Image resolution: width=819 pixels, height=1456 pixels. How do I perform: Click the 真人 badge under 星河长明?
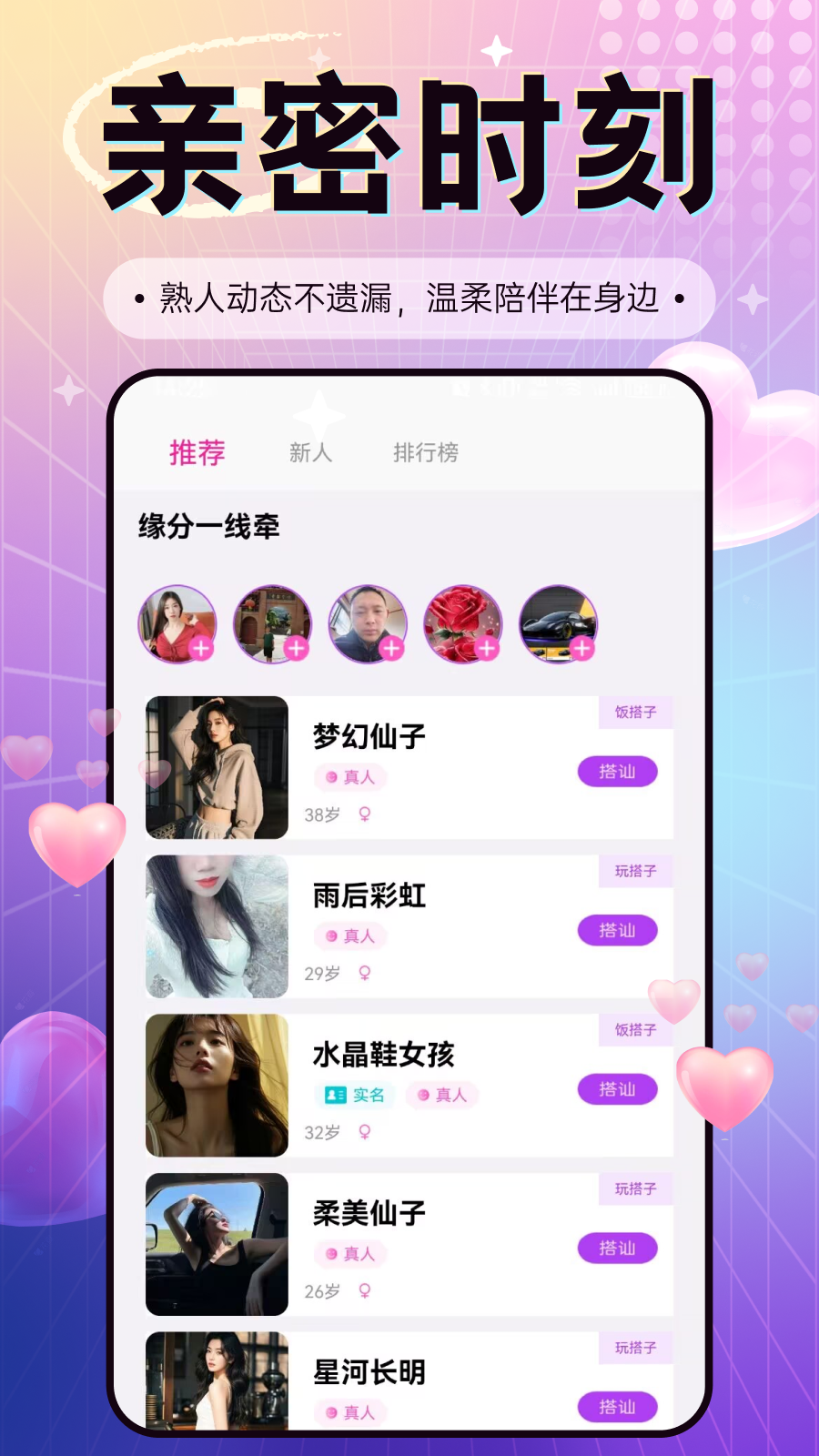[351, 1412]
